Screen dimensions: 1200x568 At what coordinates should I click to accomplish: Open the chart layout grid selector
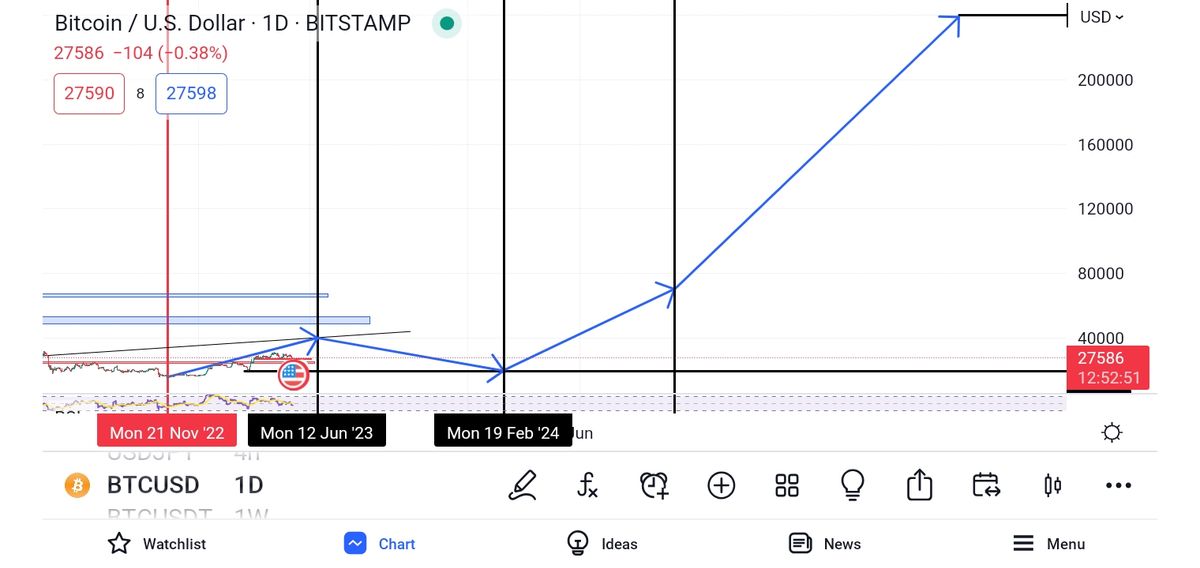tap(787, 486)
